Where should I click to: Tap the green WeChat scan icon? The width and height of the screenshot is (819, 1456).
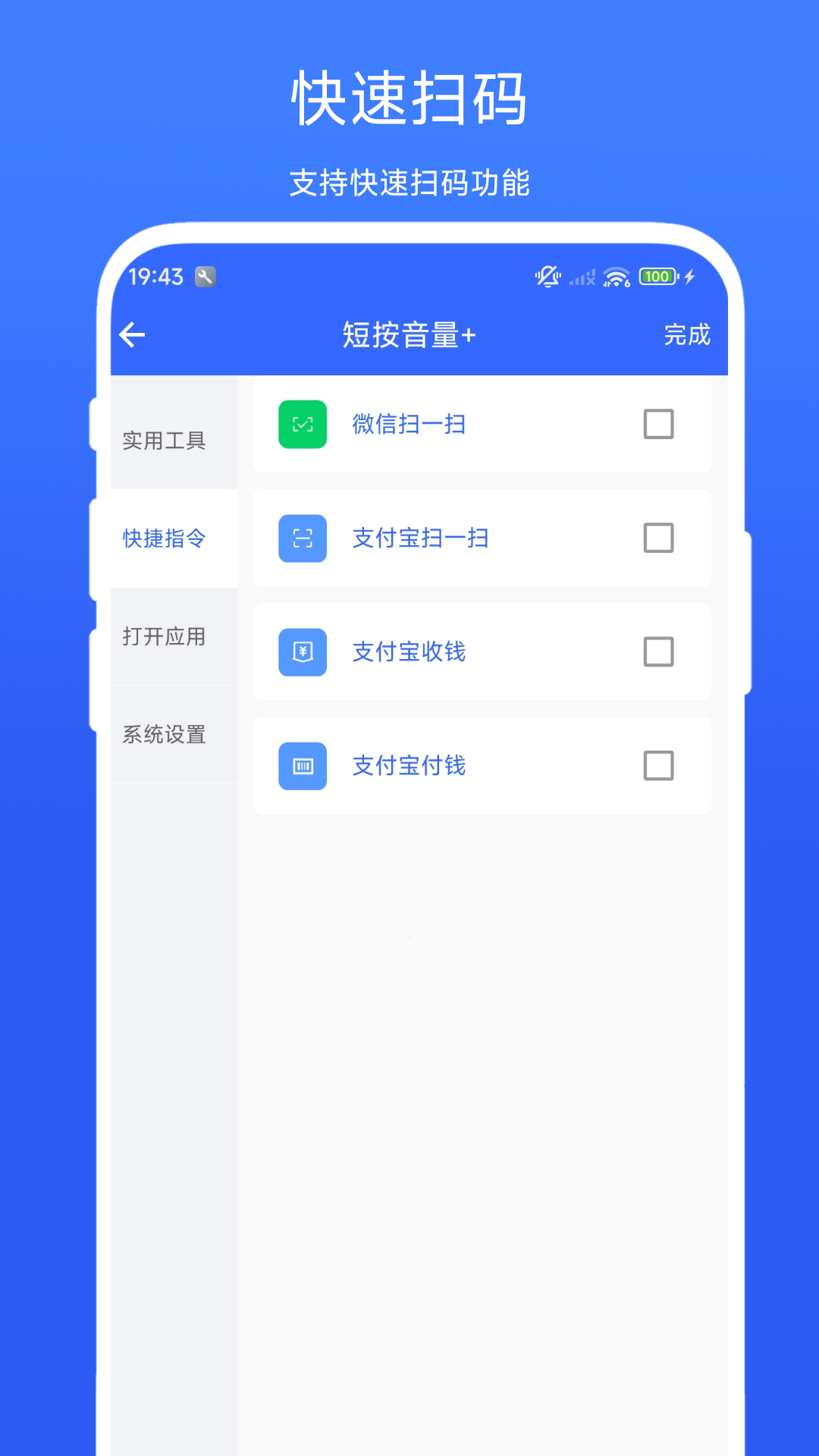[x=302, y=425]
